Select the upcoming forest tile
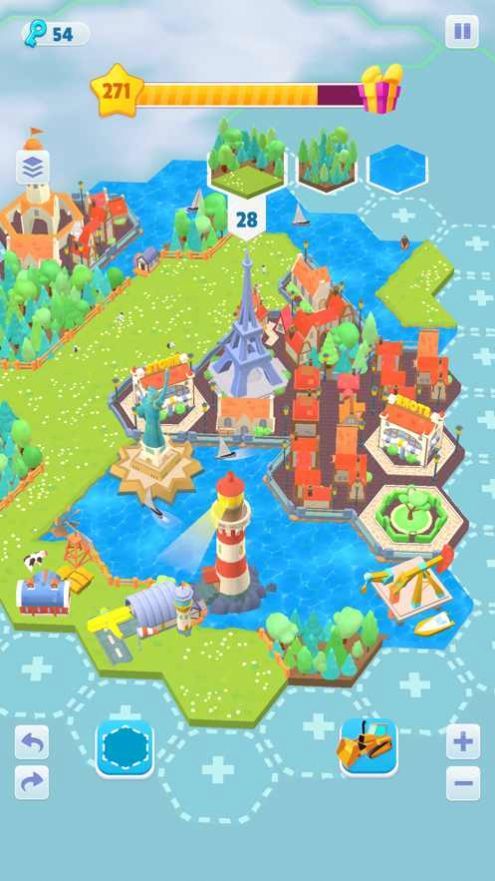Screen dimensions: 495x881 click(328, 160)
